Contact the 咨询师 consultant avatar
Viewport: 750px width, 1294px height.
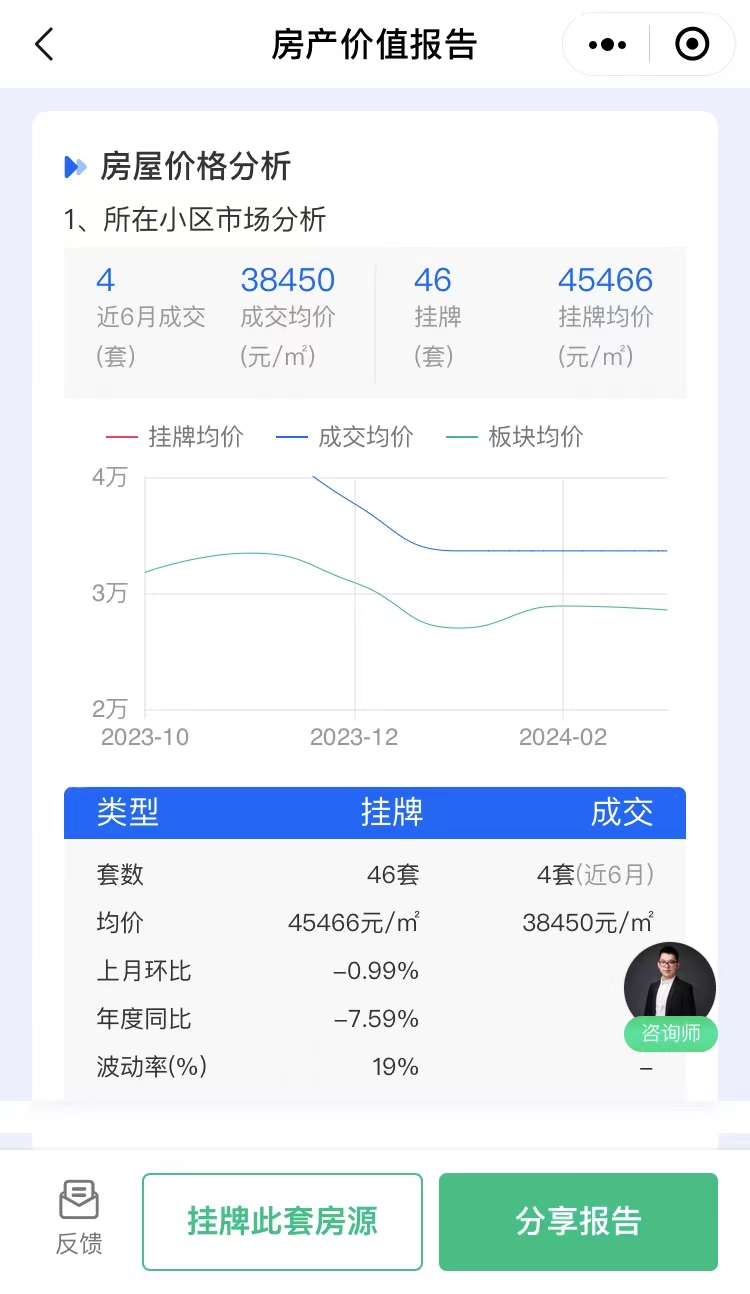click(670, 995)
